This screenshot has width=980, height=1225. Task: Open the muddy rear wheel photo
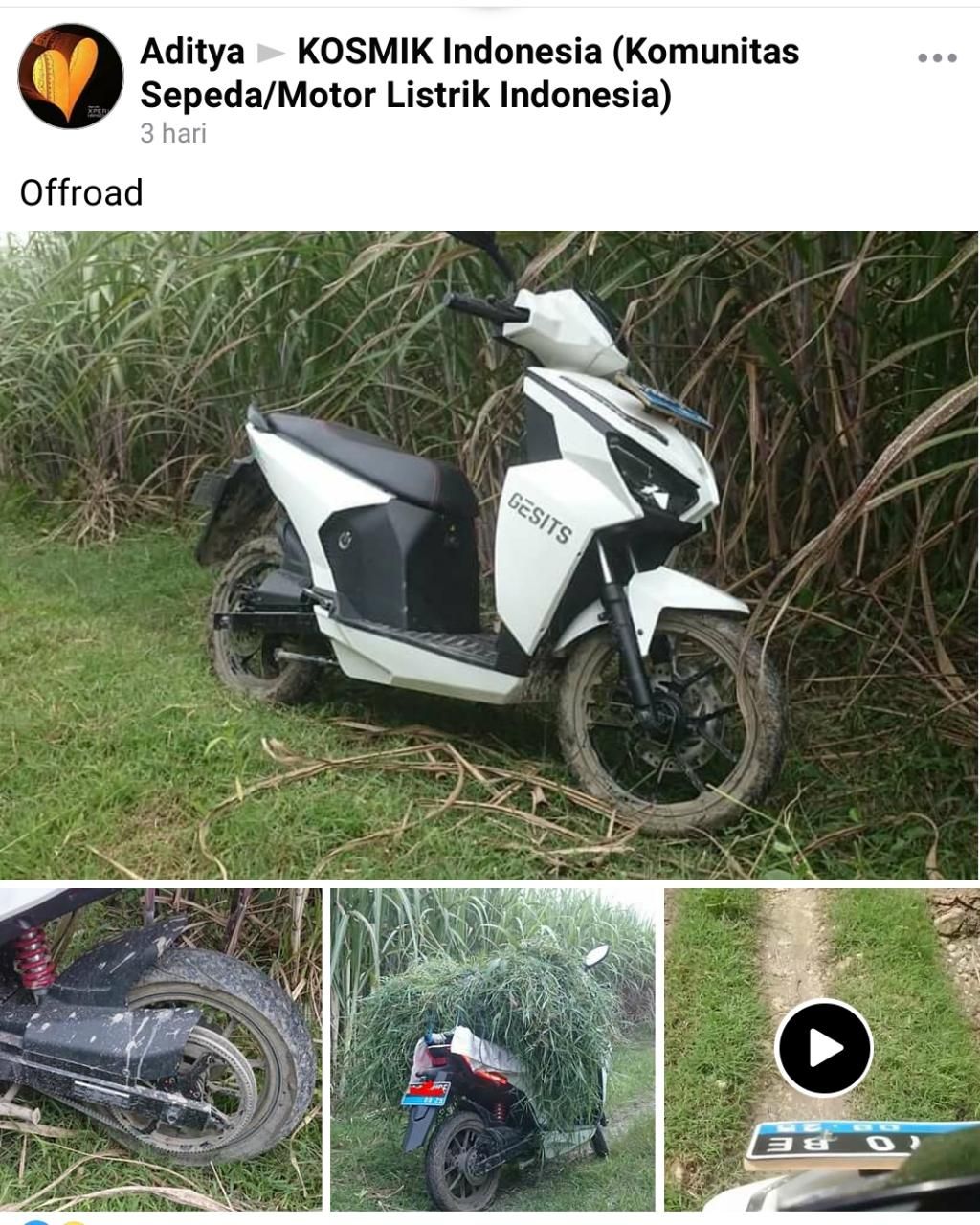coord(160,1049)
